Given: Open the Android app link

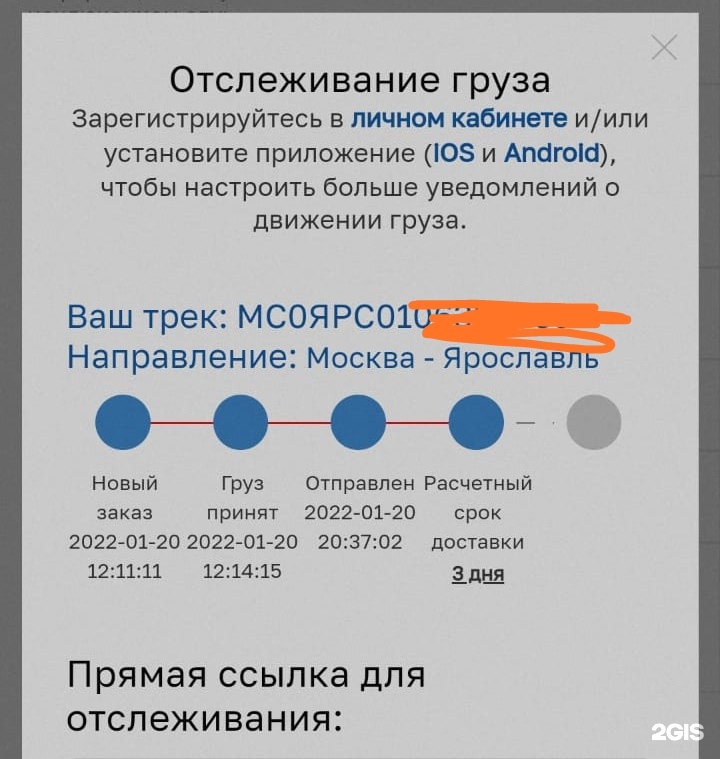Looking at the screenshot, I should point(551,154).
